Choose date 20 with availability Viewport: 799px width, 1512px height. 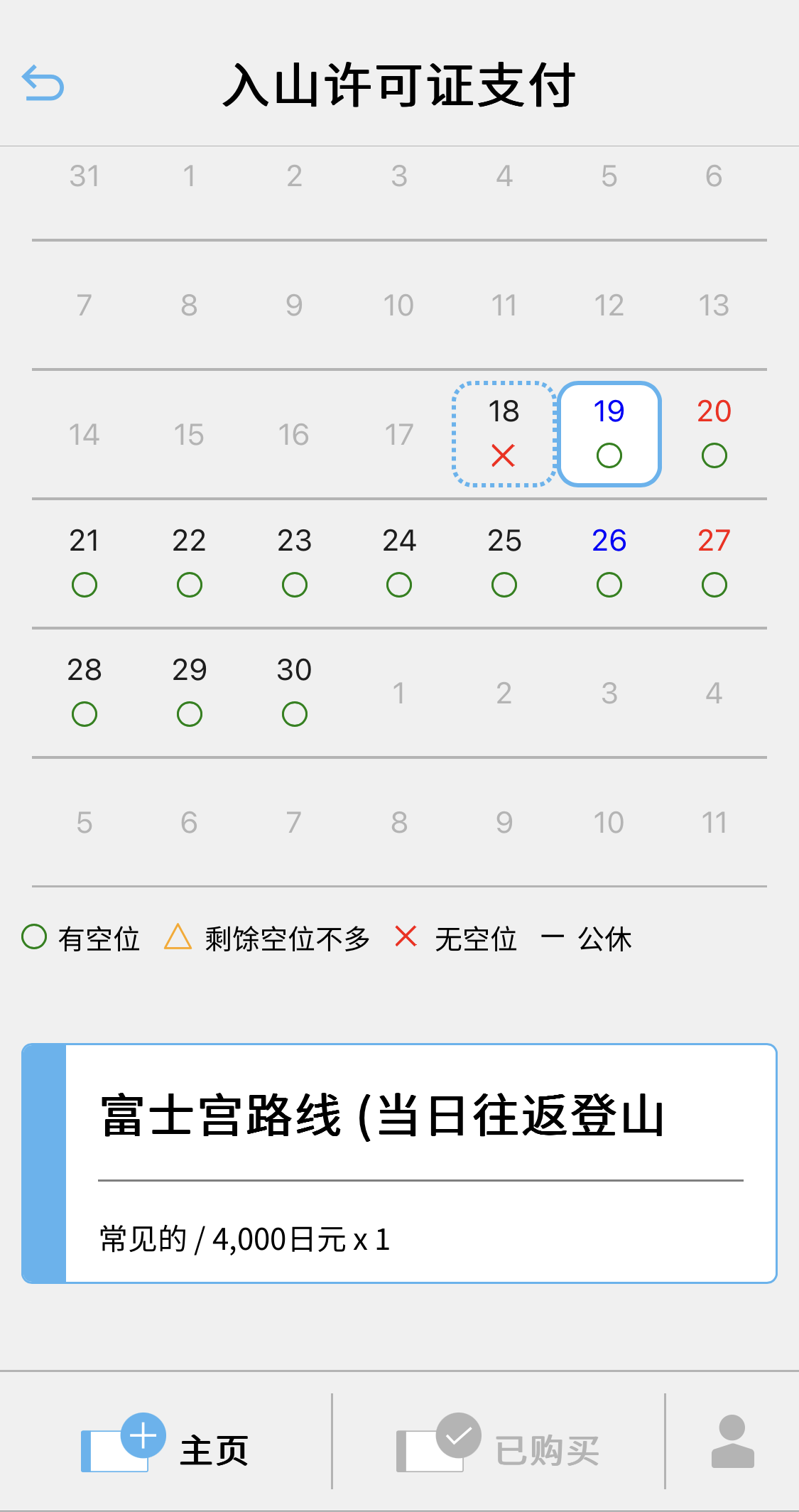coord(714,433)
